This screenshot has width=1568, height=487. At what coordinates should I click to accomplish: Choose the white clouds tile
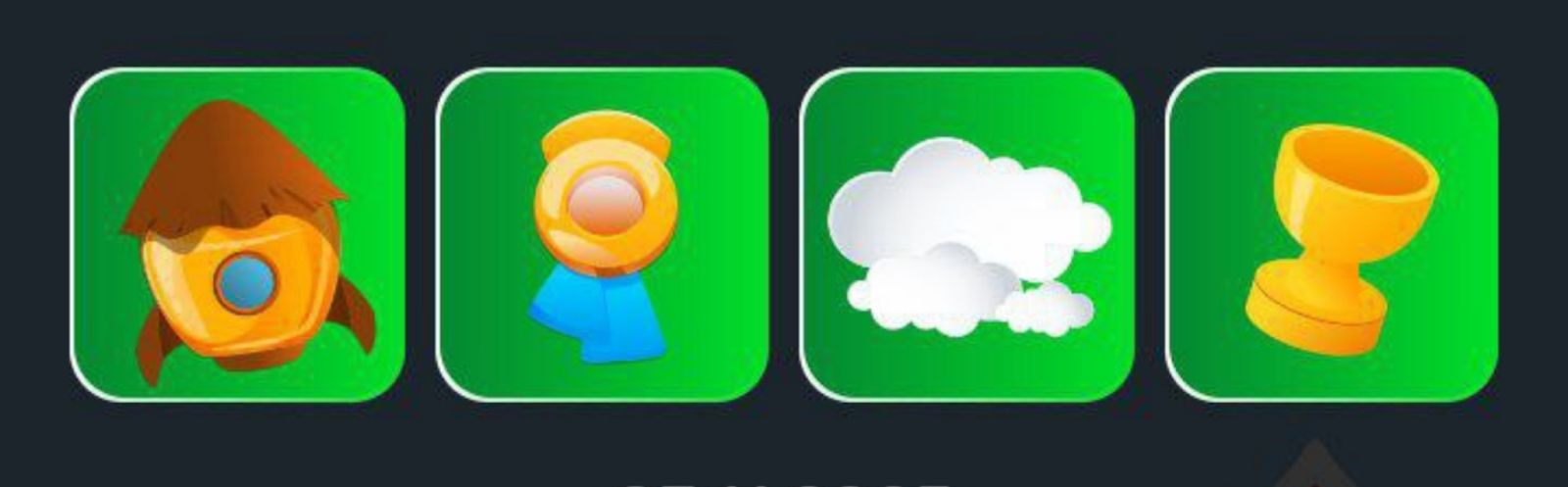(x=967, y=235)
